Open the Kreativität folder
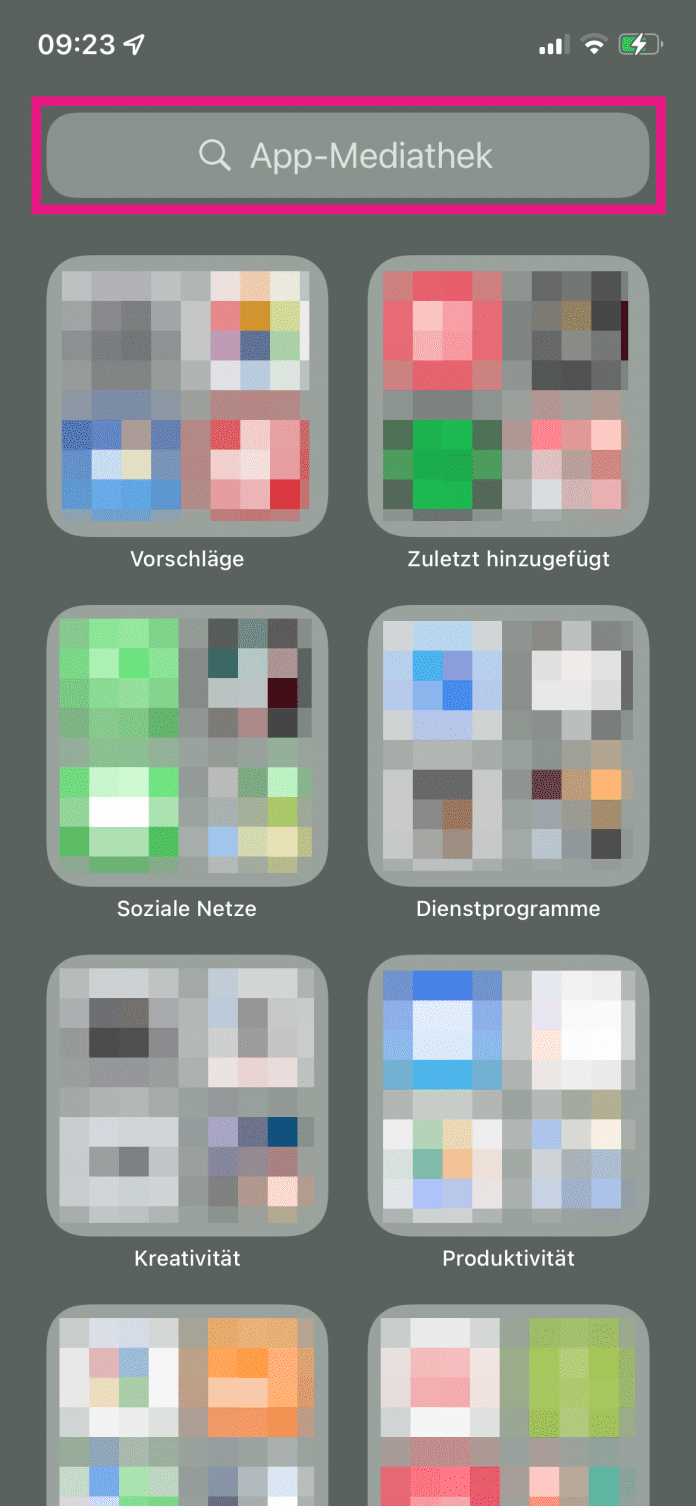This screenshot has height=1506, width=696. tap(187, 1096)
